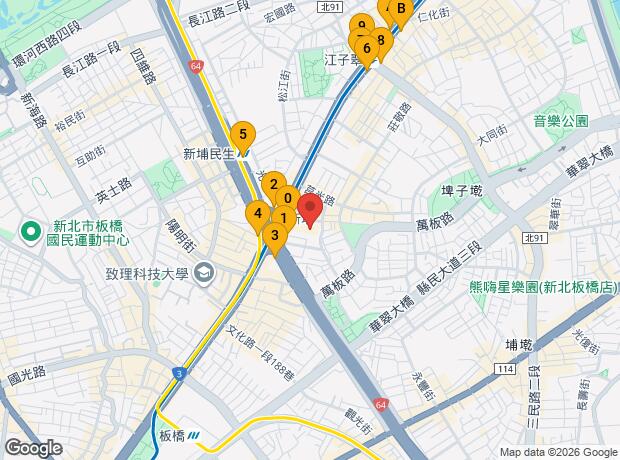Tap the 致理科技大學 university place icon

(204, 273)
